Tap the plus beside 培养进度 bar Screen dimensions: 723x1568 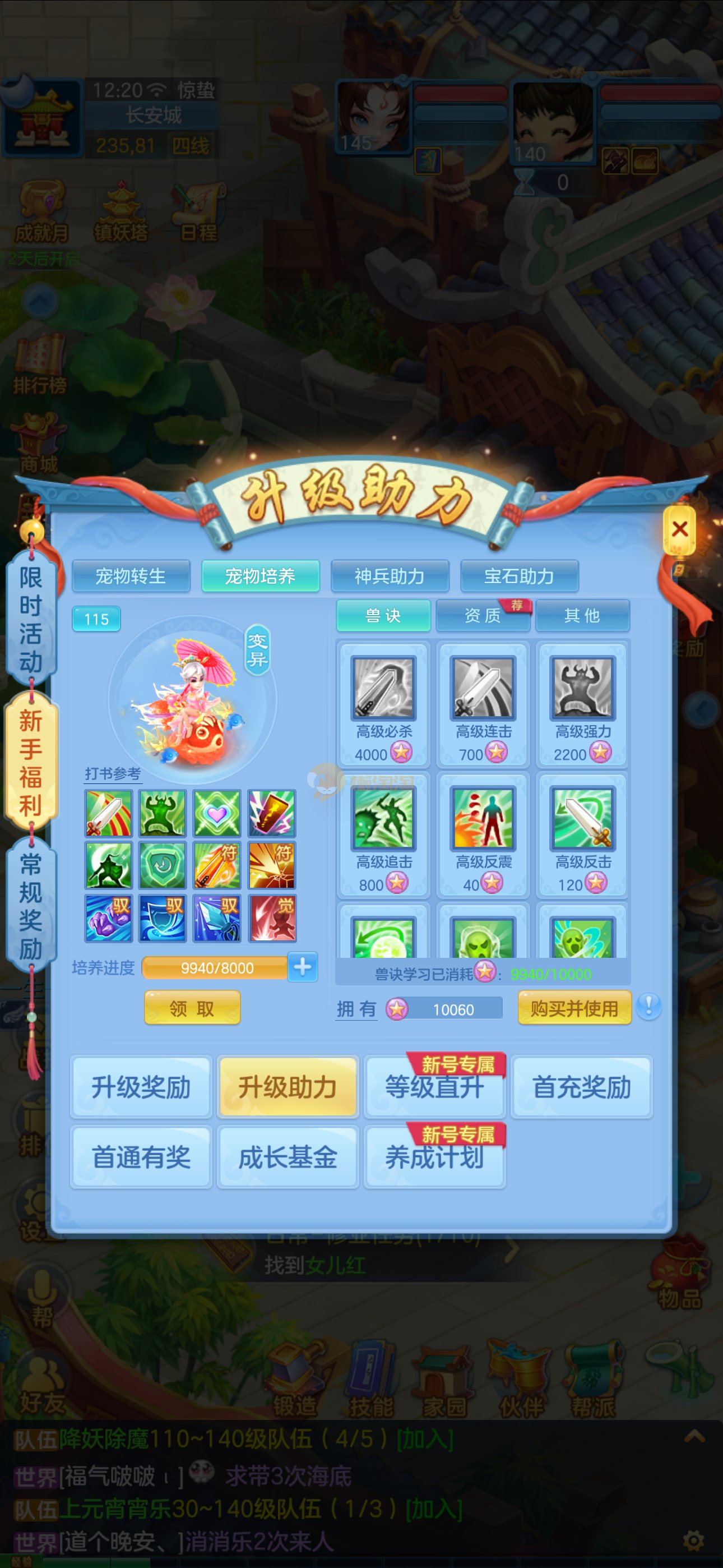303,967
